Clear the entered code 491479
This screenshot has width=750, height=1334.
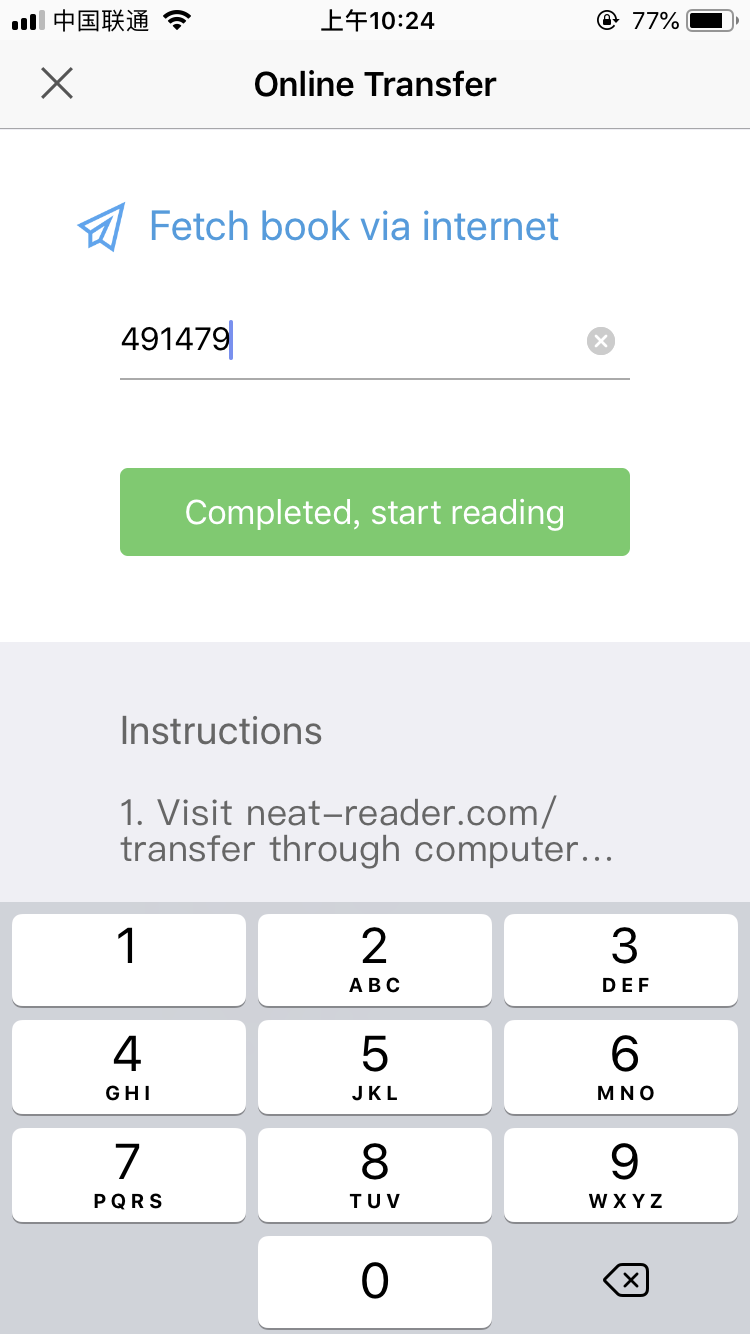(x=600, y=342)
